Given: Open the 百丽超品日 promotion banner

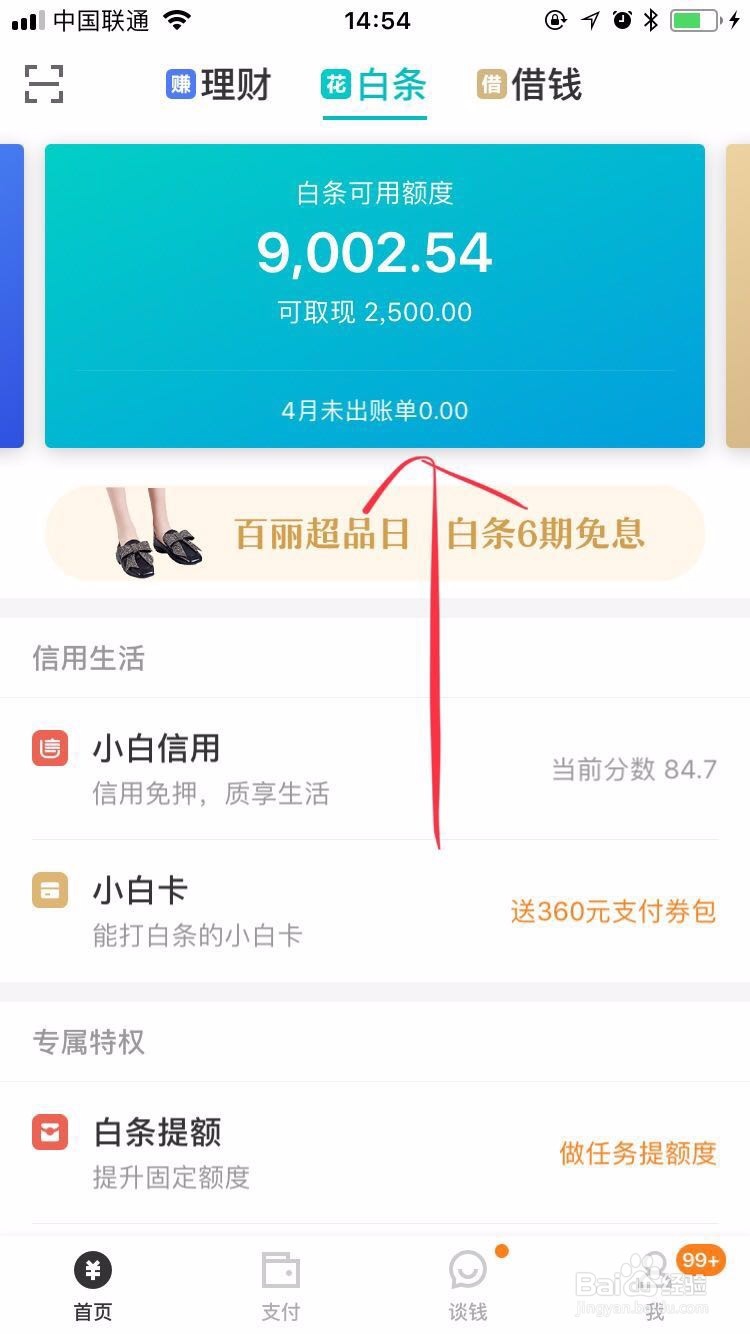Looking at the screenshot, I should [374, 533].
